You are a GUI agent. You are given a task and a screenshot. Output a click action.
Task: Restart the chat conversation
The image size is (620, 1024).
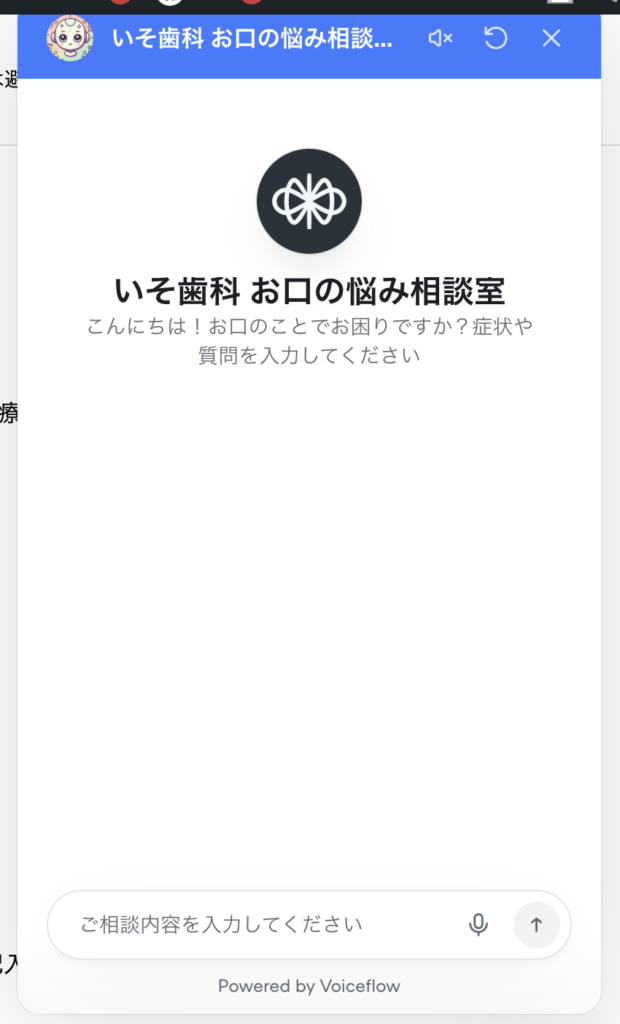496,39
